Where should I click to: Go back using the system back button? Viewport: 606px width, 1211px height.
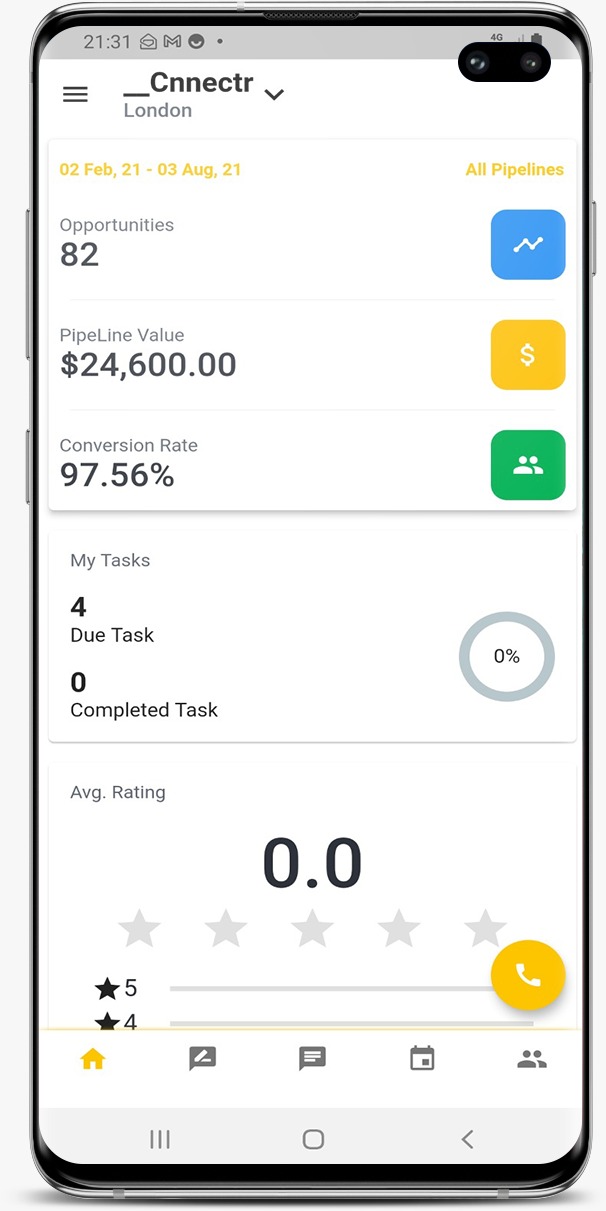467,1139
